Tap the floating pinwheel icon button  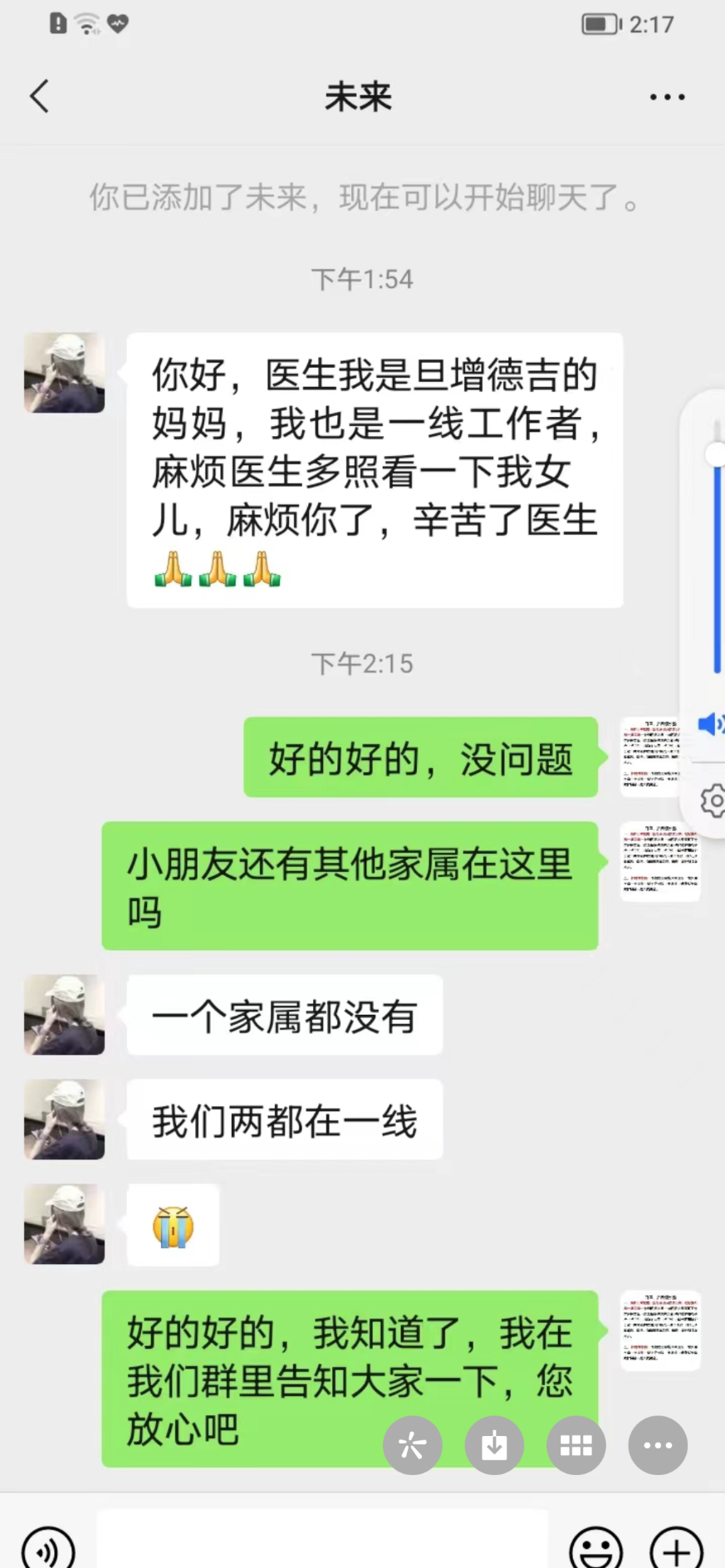point(412,1446)
